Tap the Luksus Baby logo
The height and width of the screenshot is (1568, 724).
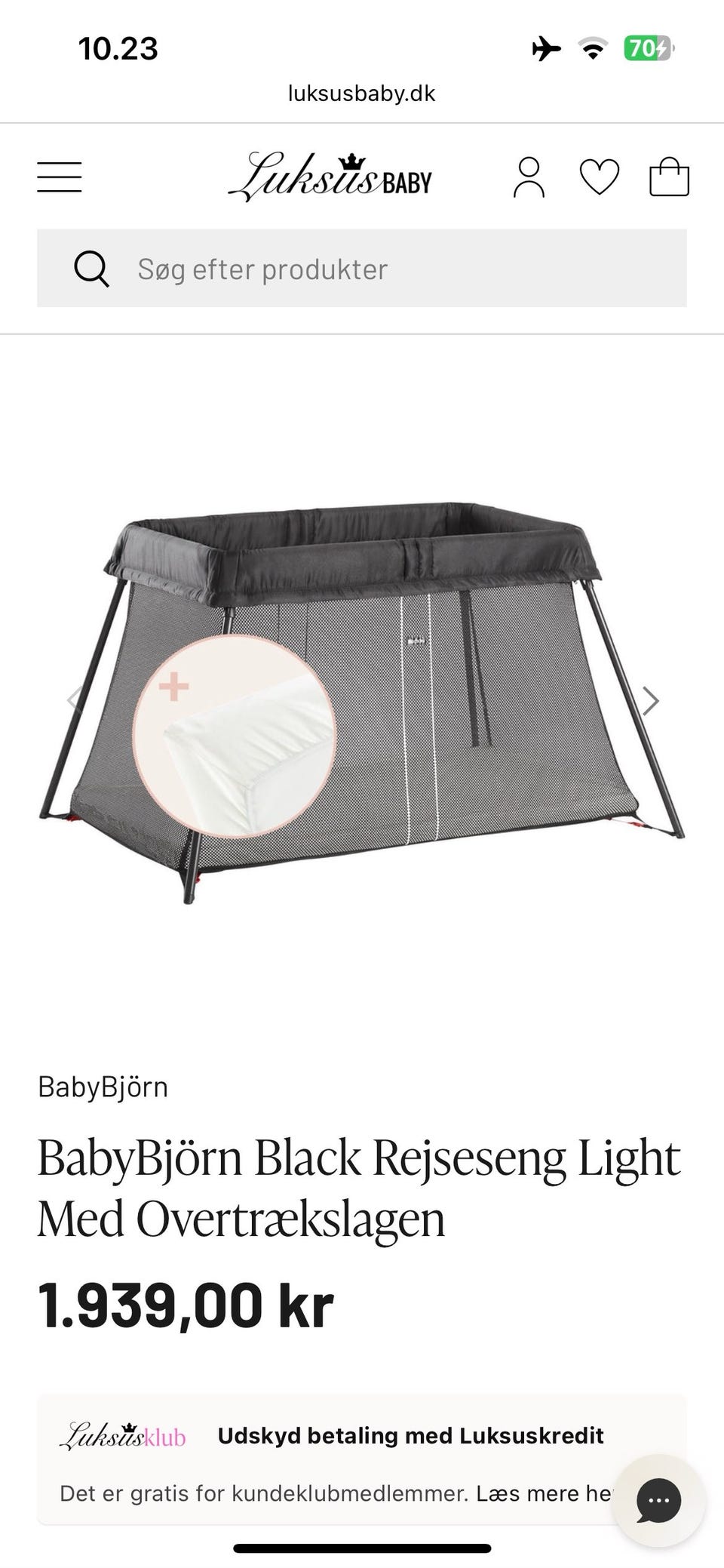tap(330, 177)
